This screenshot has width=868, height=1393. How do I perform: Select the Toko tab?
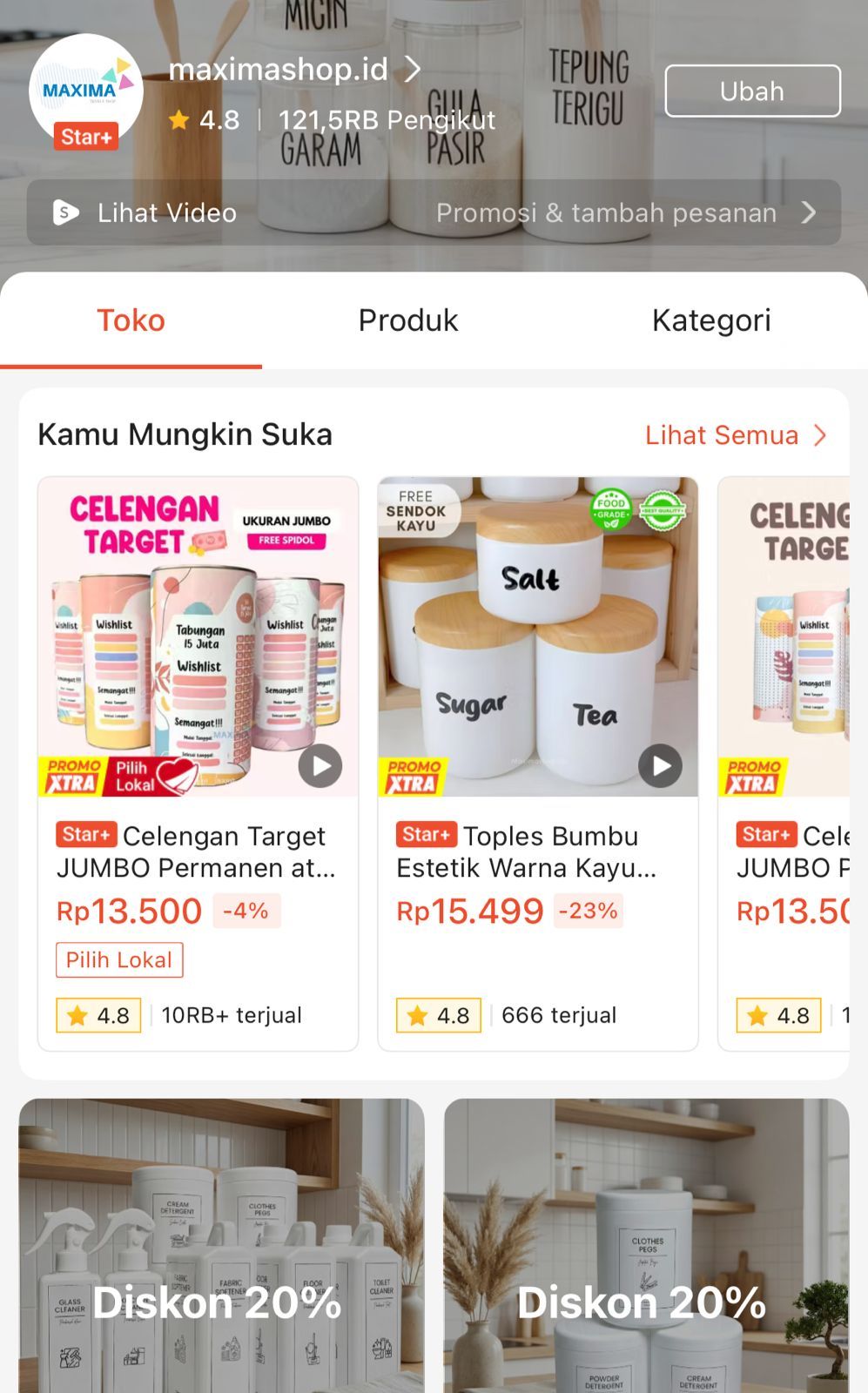[x=131, y=320]
